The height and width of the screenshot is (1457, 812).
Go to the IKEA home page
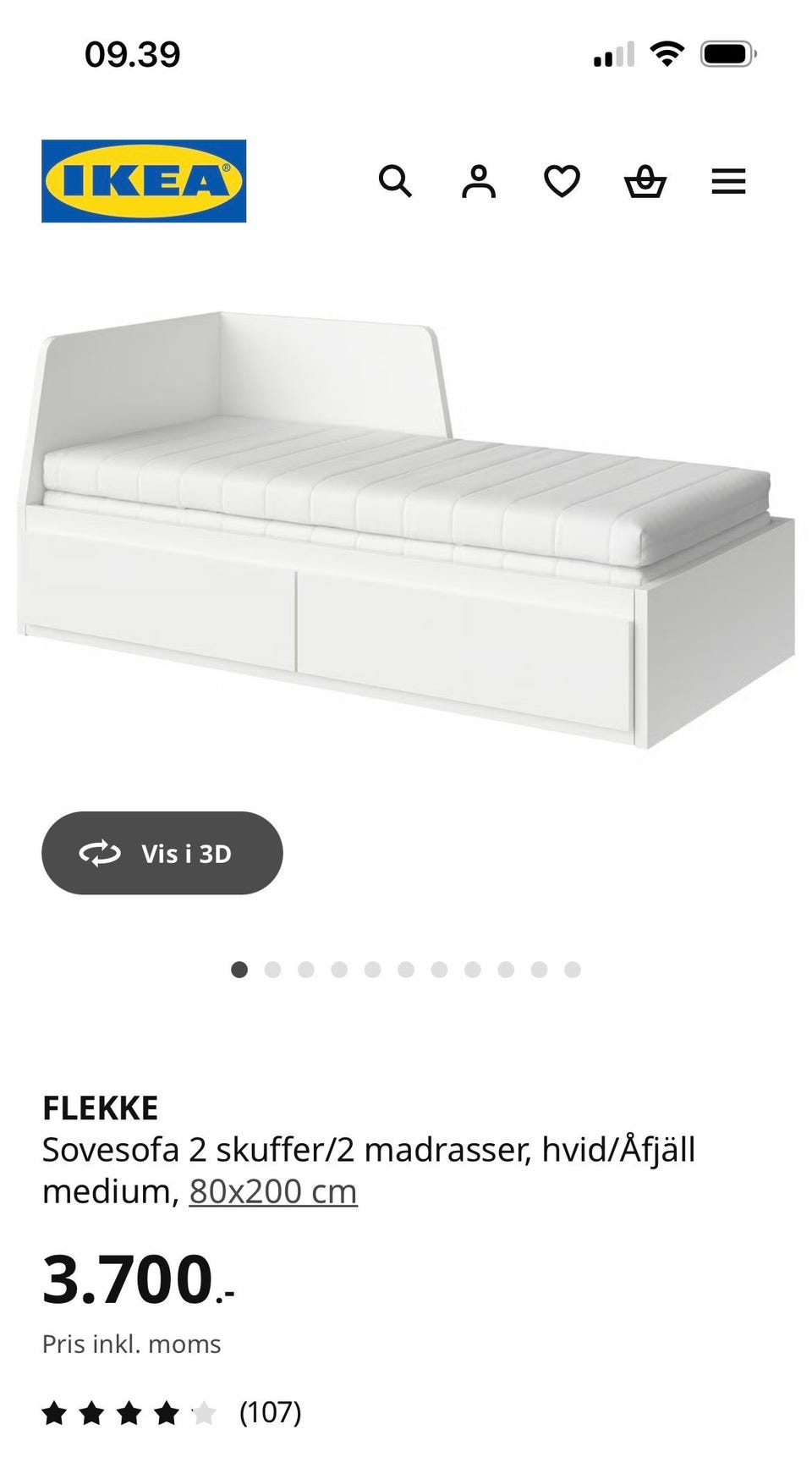144,181
